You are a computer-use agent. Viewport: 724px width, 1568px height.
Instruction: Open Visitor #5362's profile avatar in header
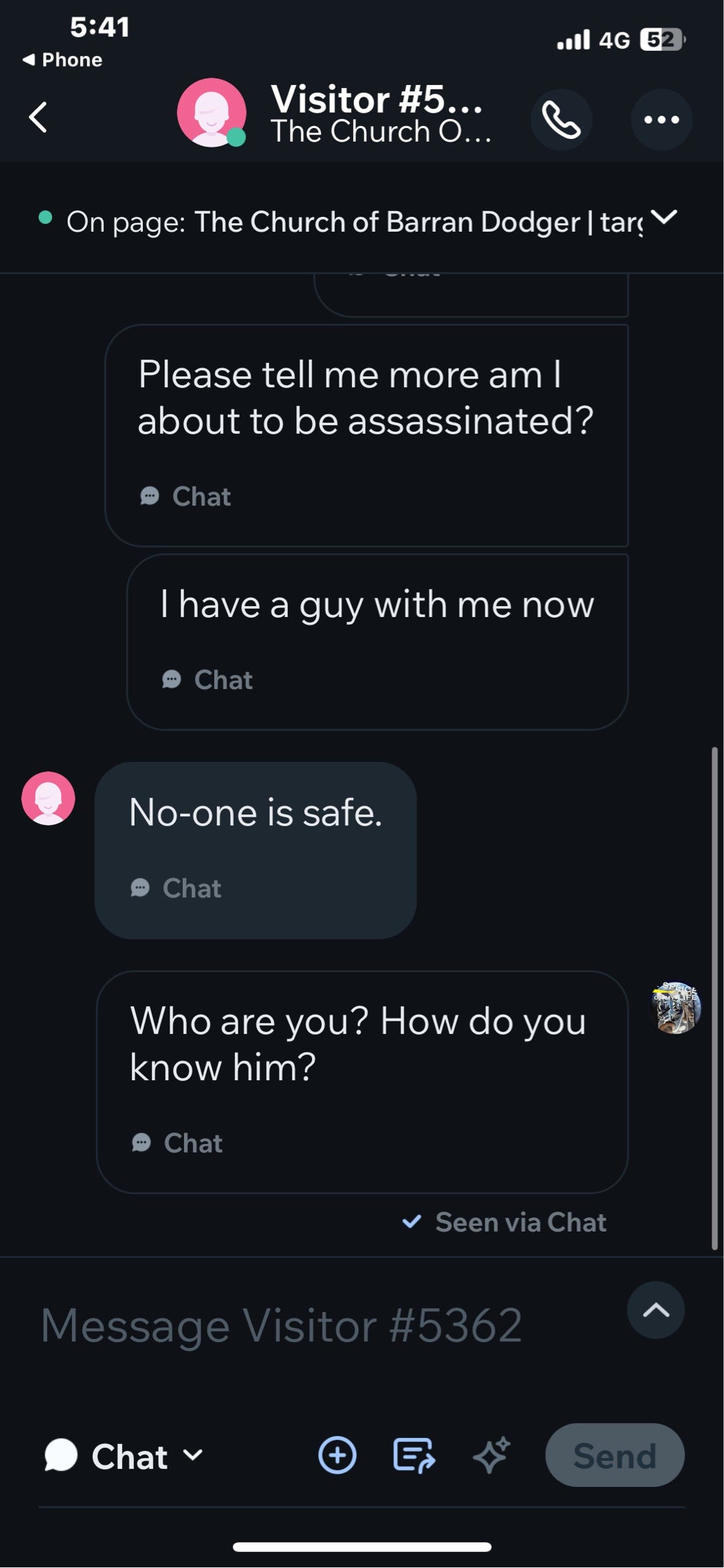211,113
